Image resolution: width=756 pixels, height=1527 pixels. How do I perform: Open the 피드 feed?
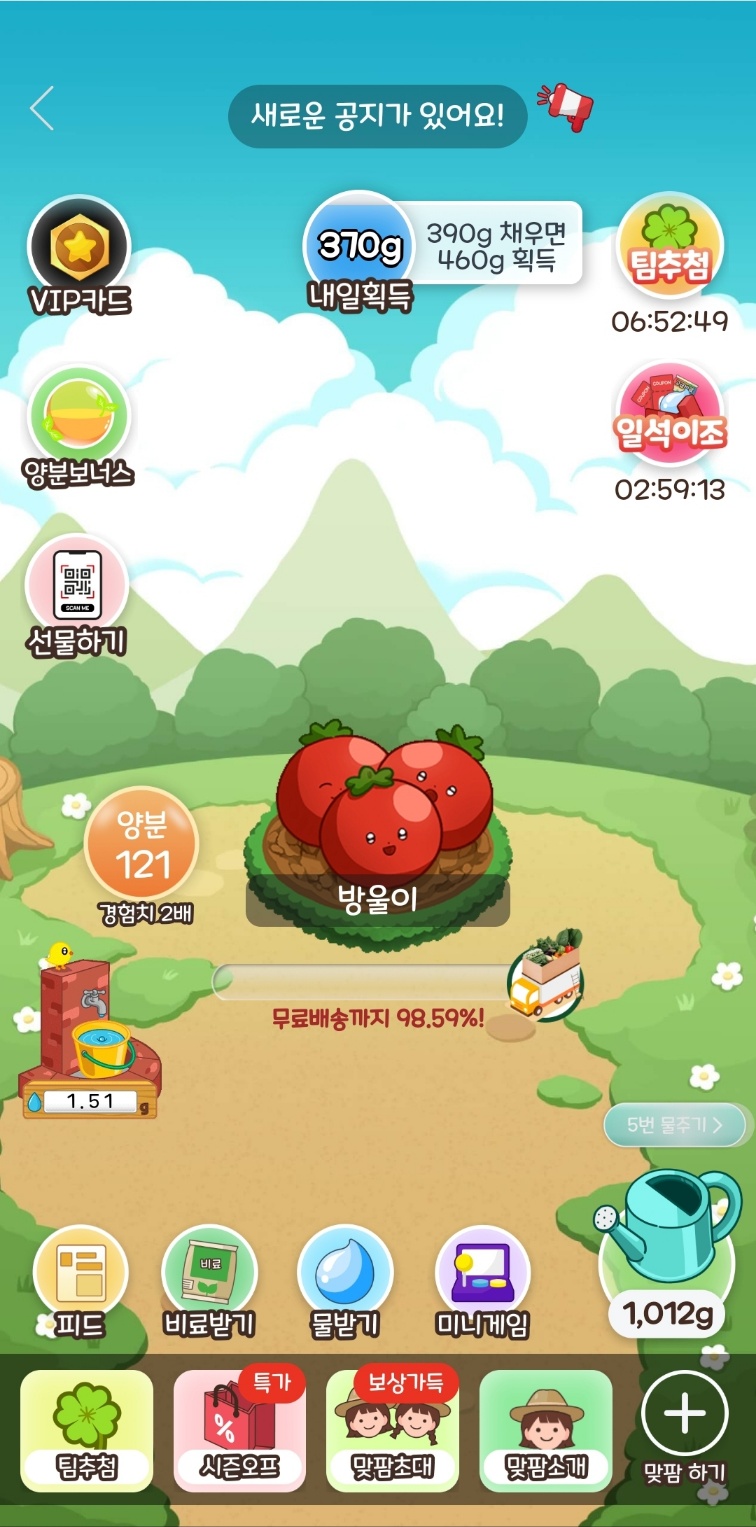coord(80,1275)
